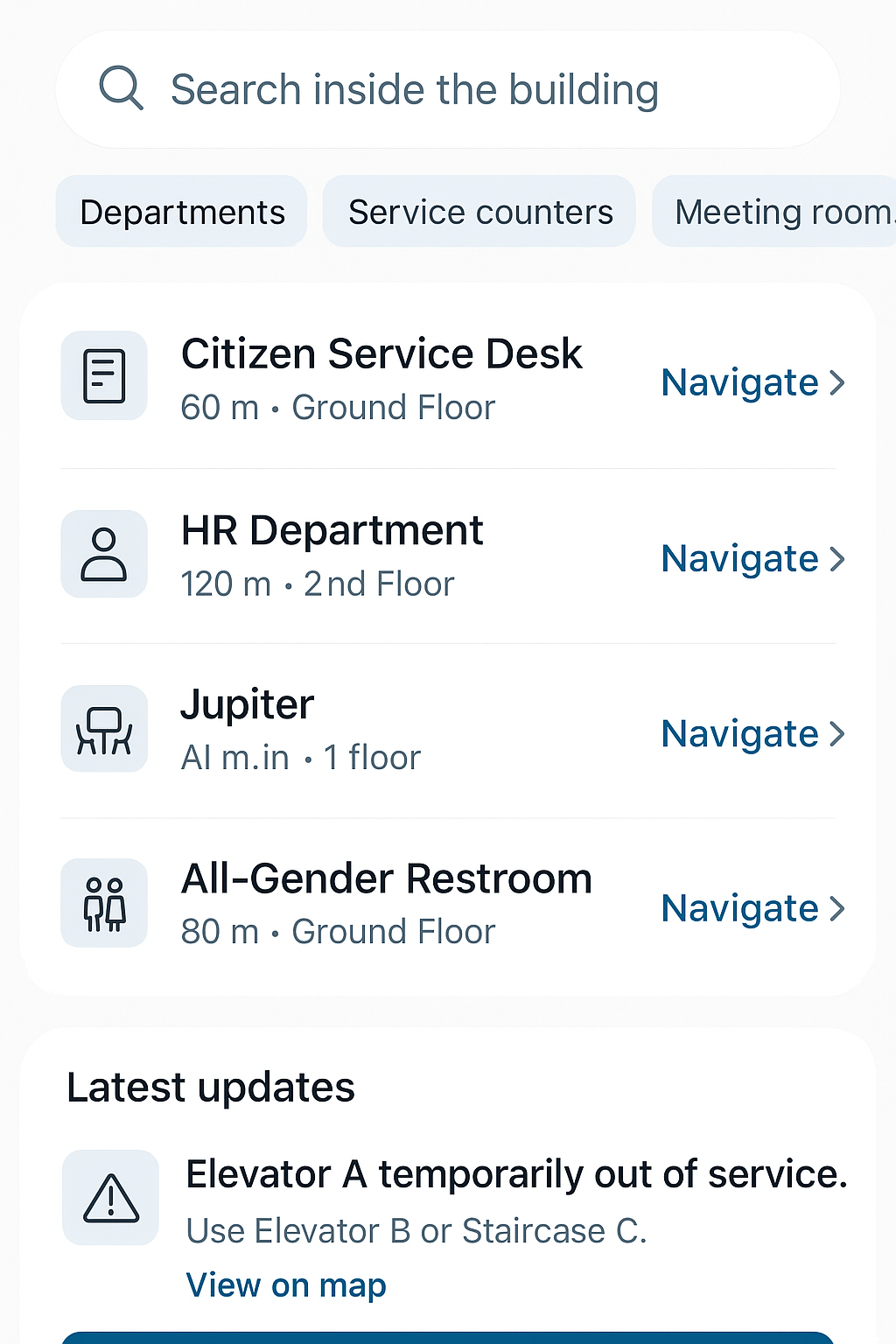Navigate to Citizen Service Desk
Screen dimensions: 896x1344
(x=752, y=382)
